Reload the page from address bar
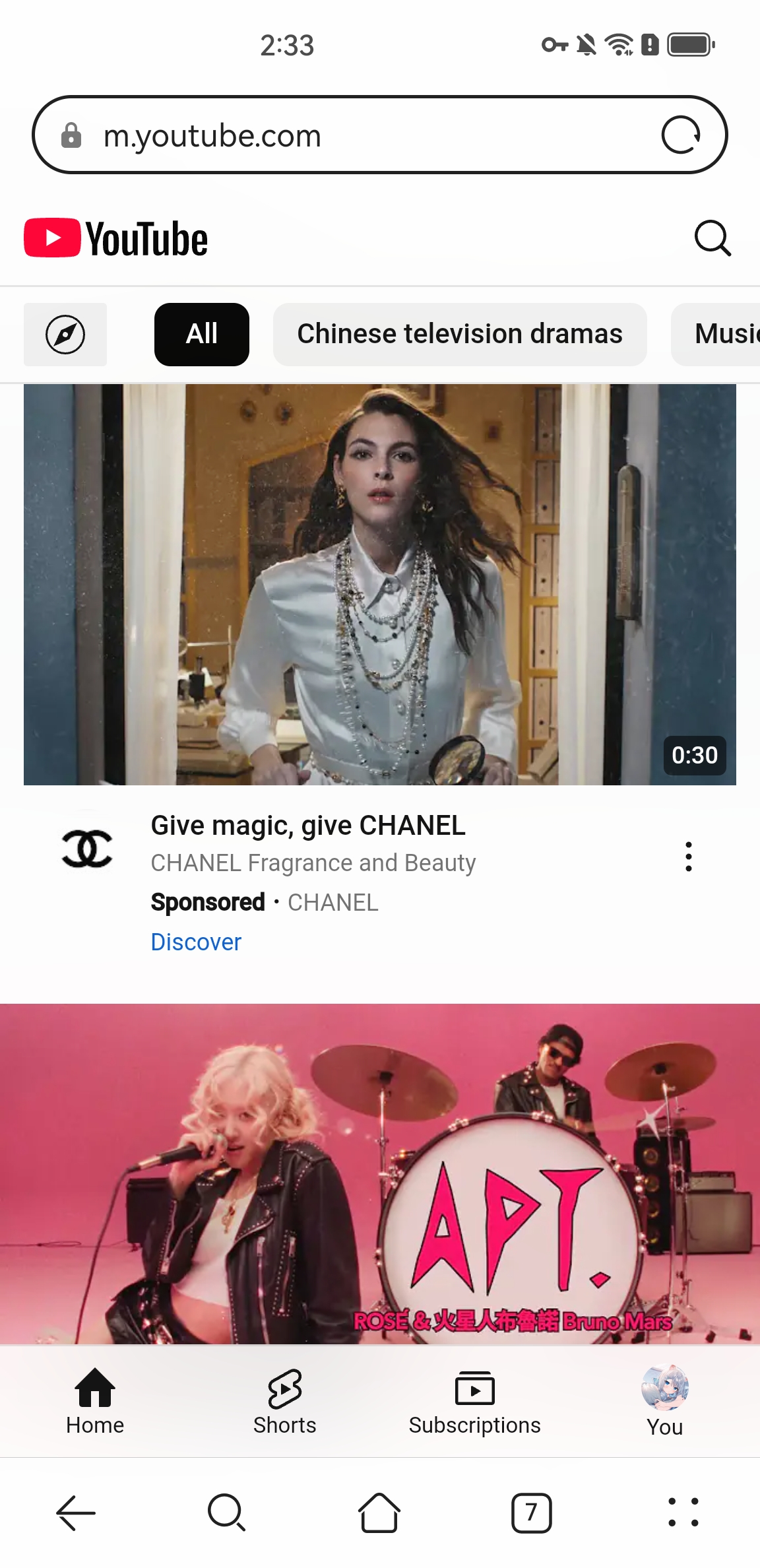The image size is (760, 1568). [x=681, y=135]
